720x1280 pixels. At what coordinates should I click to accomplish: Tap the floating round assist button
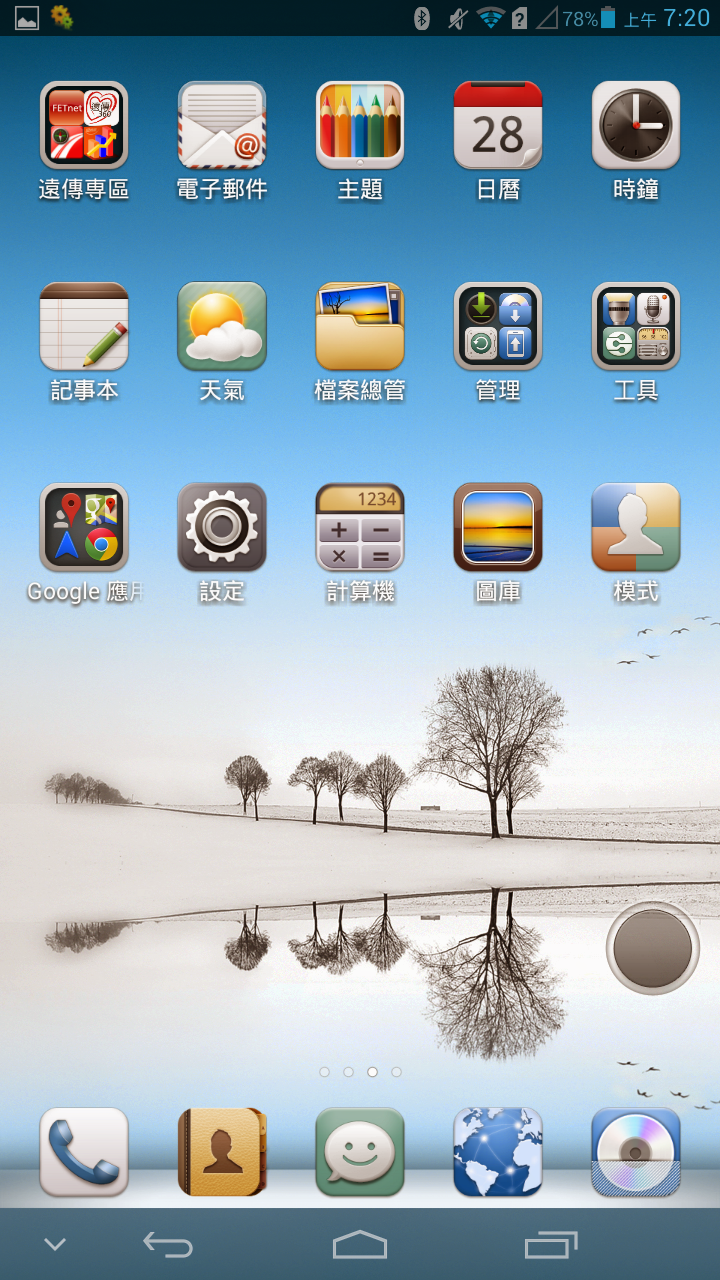click(x=653, y=949)
